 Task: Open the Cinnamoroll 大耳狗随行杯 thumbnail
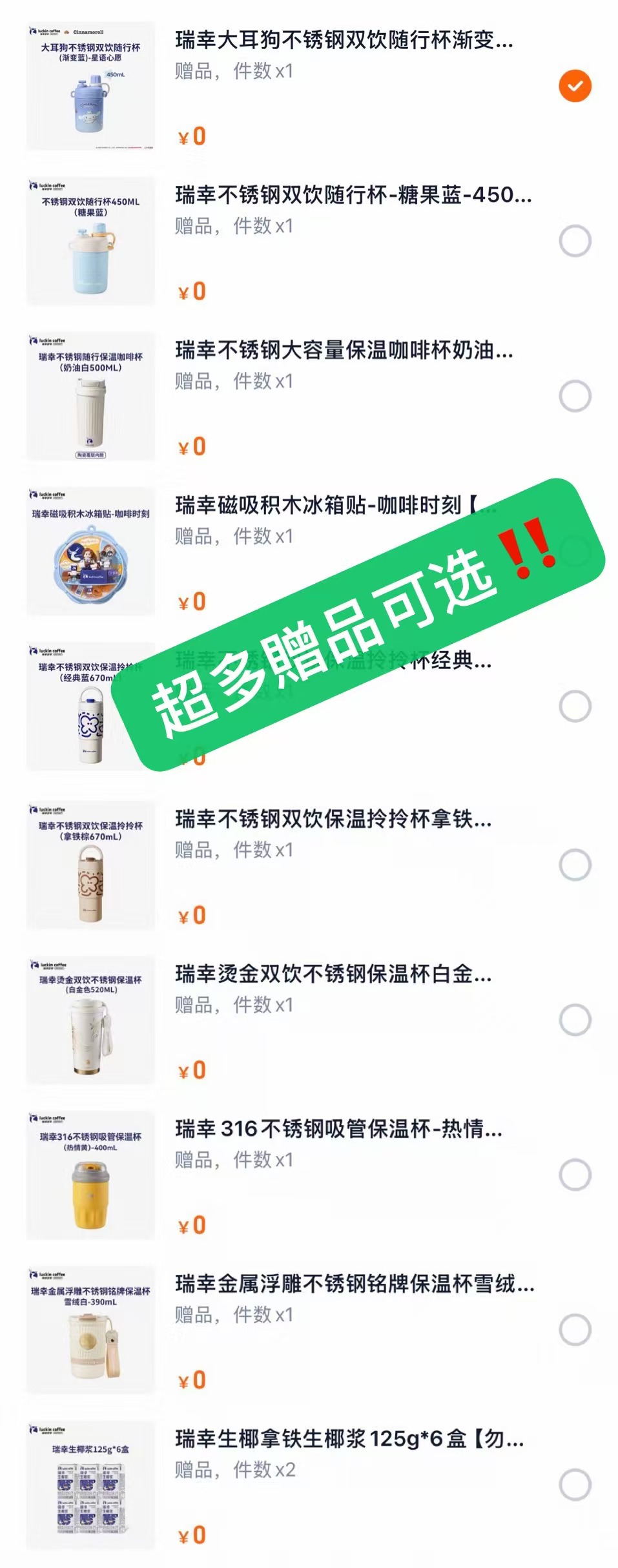[x=91, y=87]
